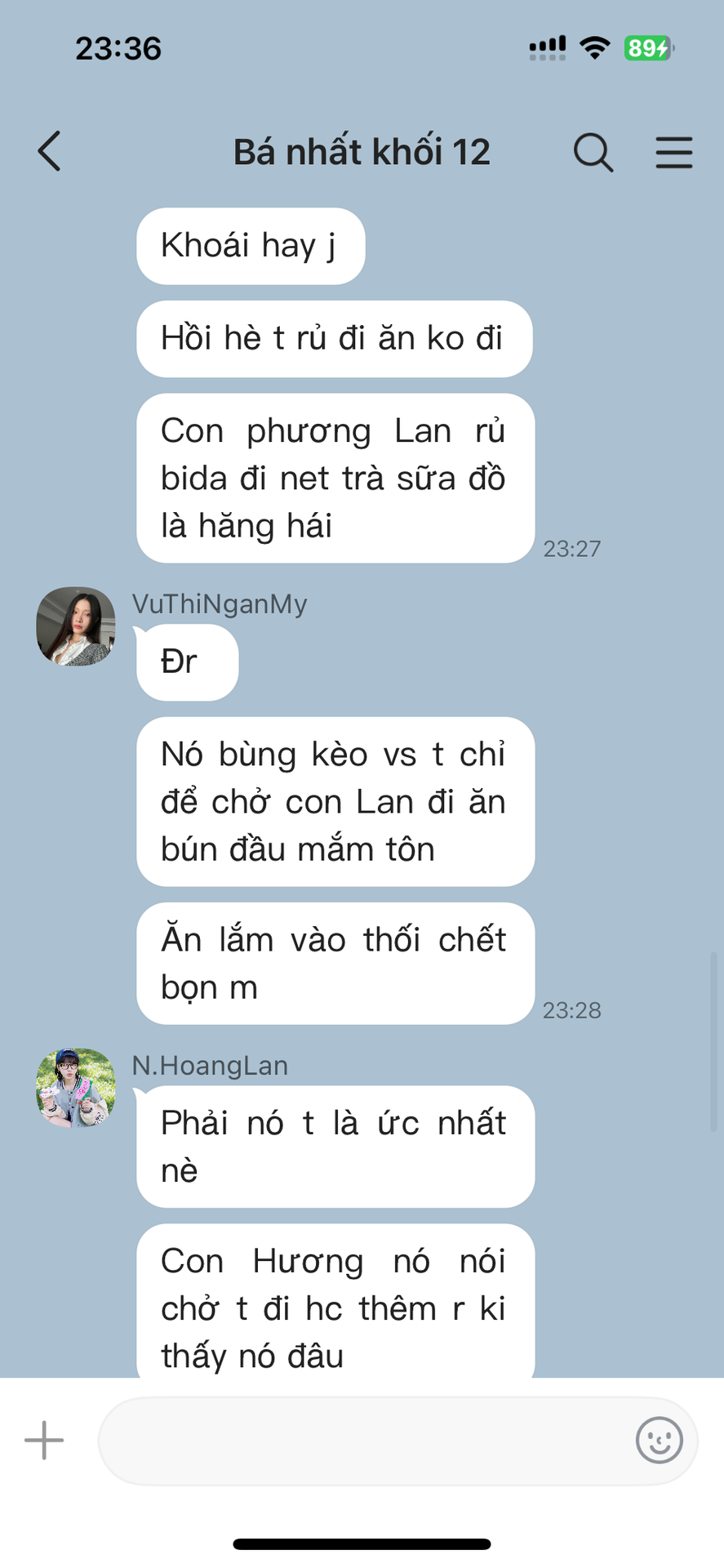View N.HoangLan's profile picture
724x1568 pixels.
pyautogui.click(x=76, y=1088)
